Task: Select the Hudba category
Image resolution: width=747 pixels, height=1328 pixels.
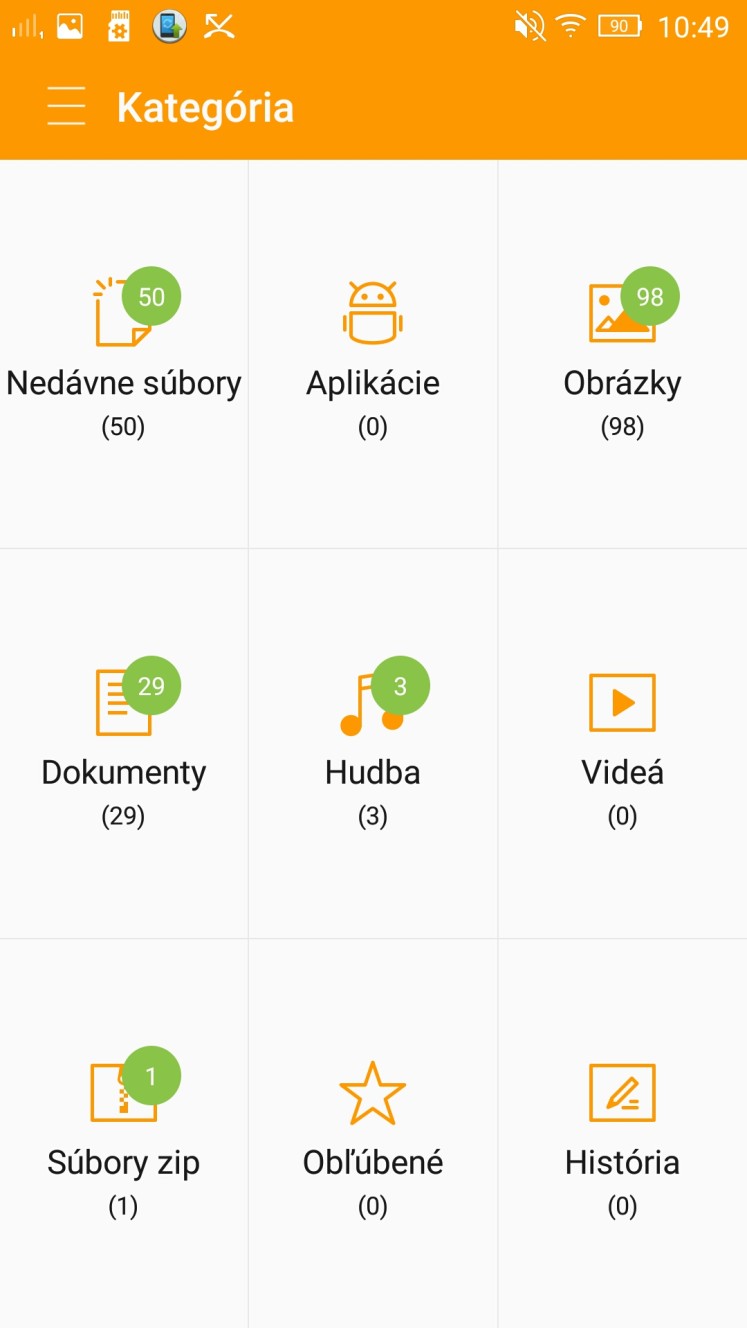Action: tap(373, 744)
